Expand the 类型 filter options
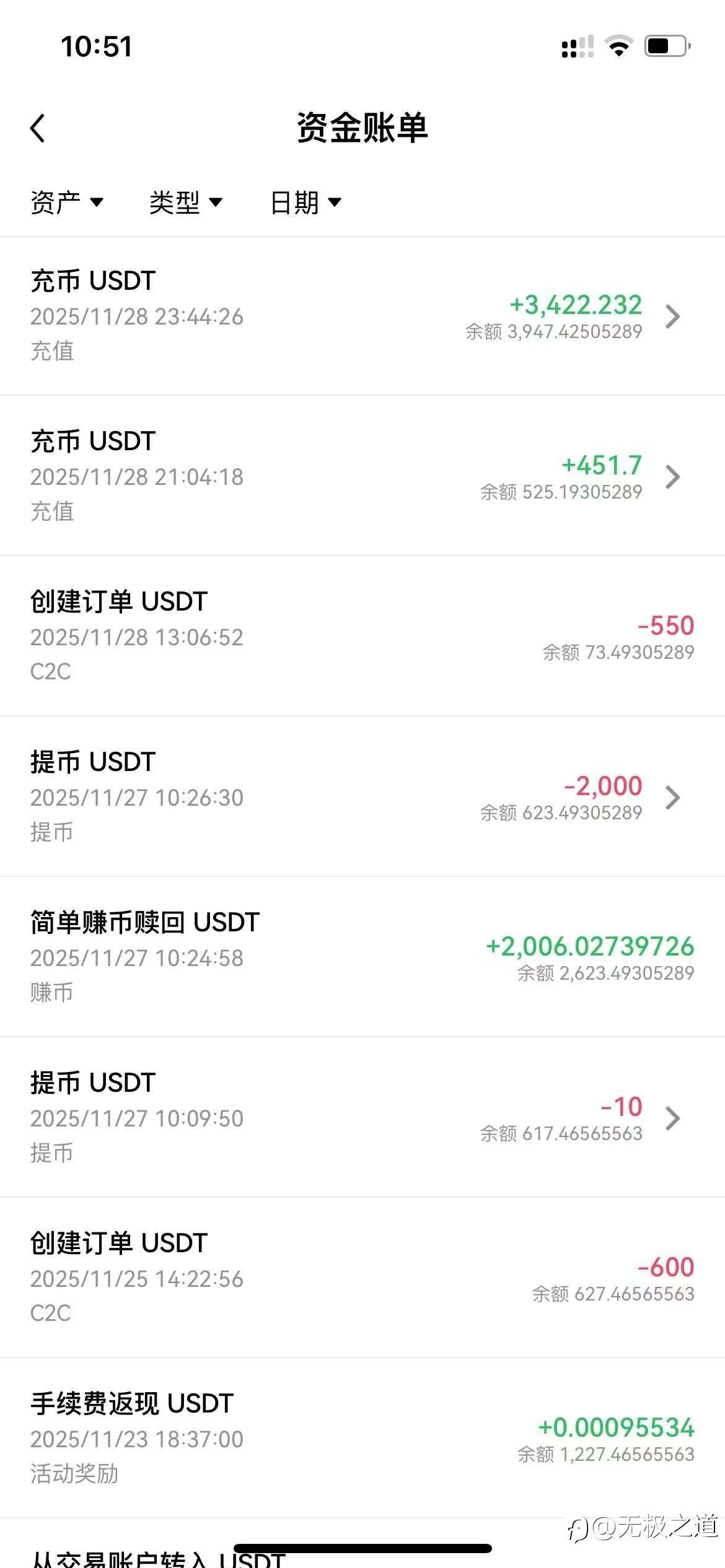The image size is (725, 1568). click(x=184, y=201)
